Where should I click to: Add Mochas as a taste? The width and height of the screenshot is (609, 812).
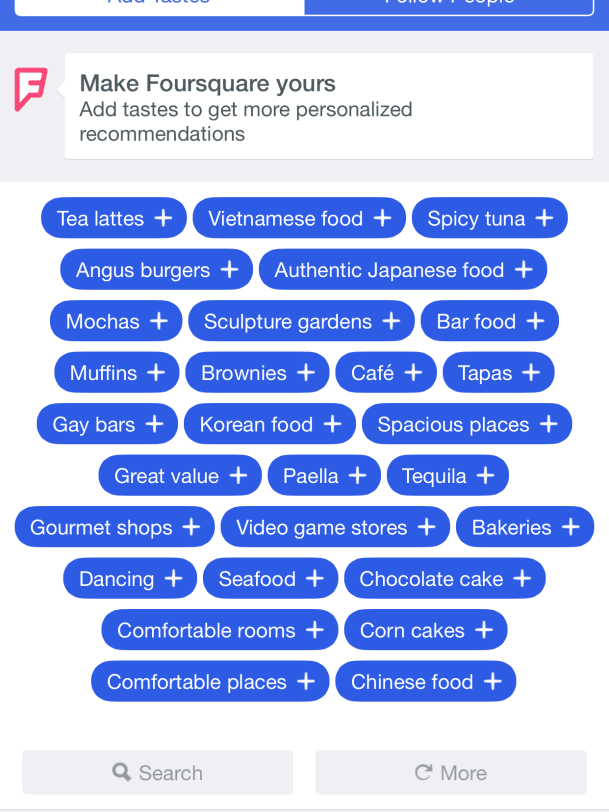click(x=116, y=321)
